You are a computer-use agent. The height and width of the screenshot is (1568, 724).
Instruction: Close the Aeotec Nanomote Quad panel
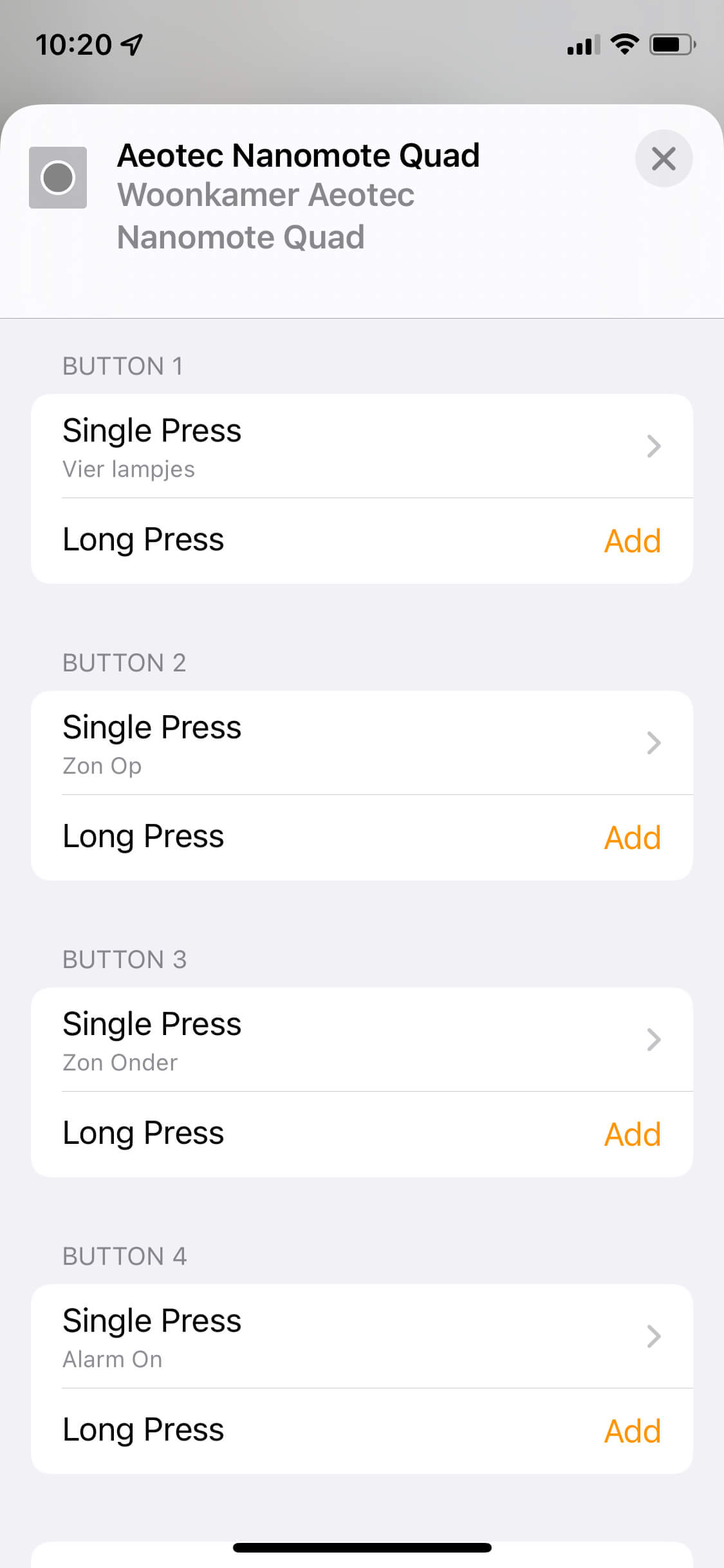point(664,158)
